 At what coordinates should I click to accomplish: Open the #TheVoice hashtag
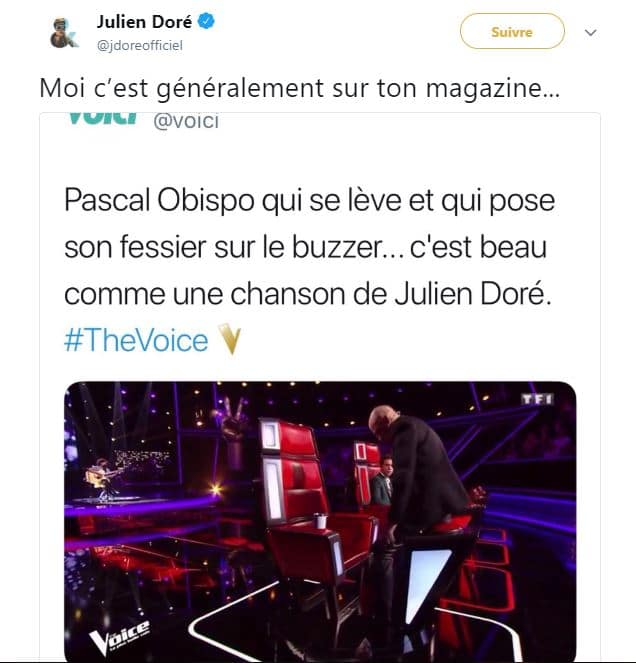(136, 341)
